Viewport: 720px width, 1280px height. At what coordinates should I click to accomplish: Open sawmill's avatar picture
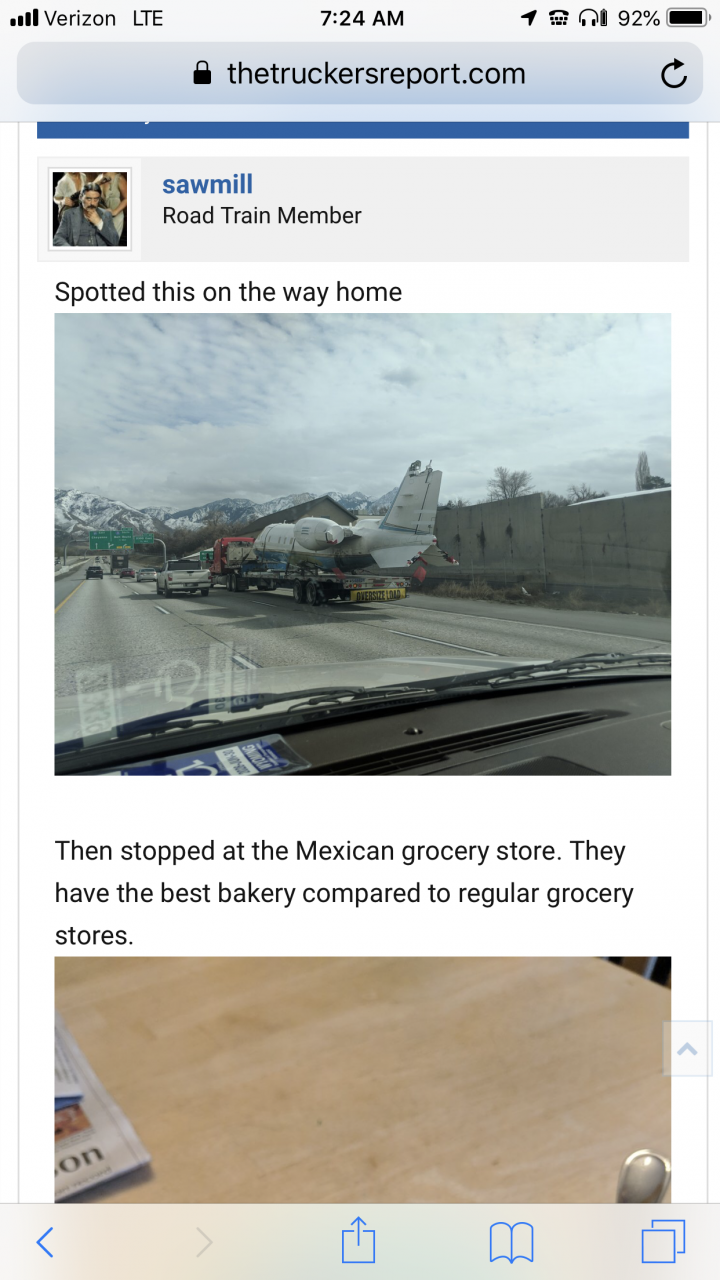click(90, 209)
